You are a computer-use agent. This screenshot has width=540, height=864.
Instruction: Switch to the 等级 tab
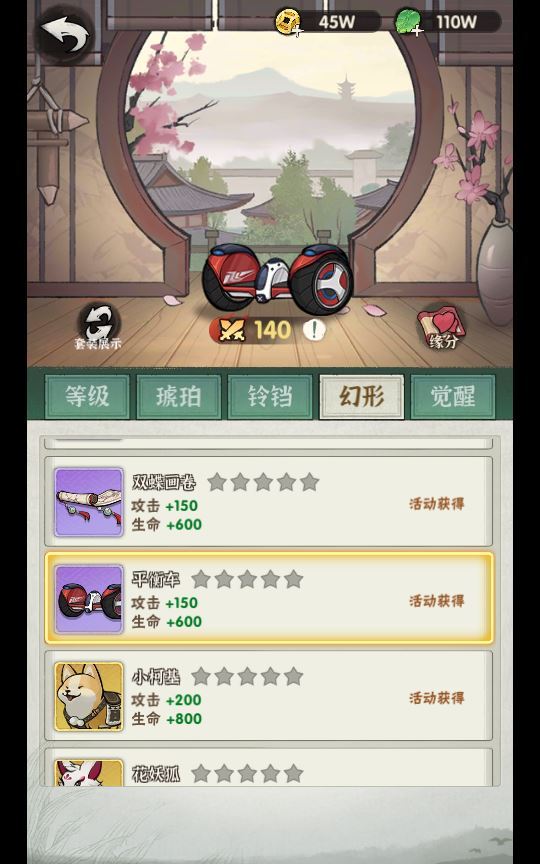tap(87, 397)
